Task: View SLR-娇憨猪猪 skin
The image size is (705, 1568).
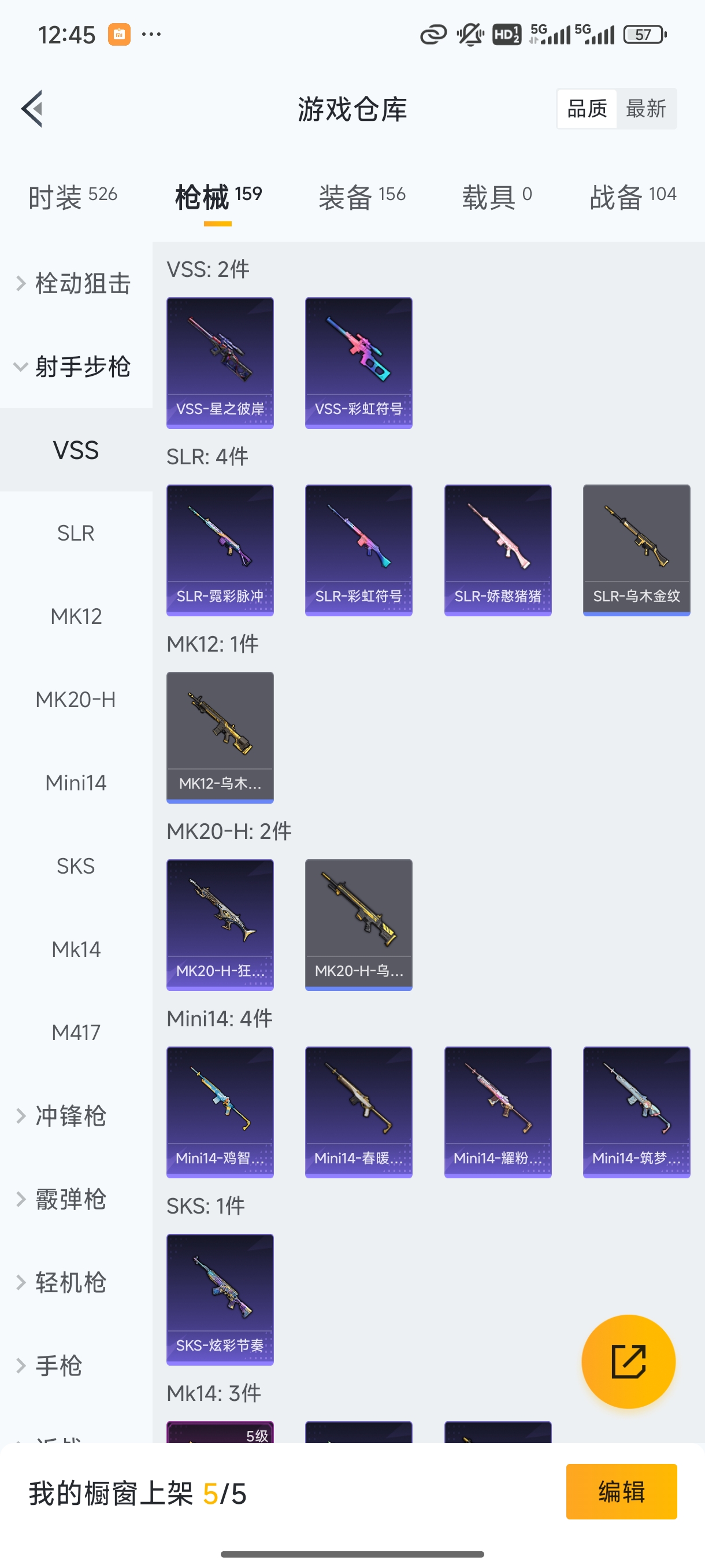Action: coord(498,550)
